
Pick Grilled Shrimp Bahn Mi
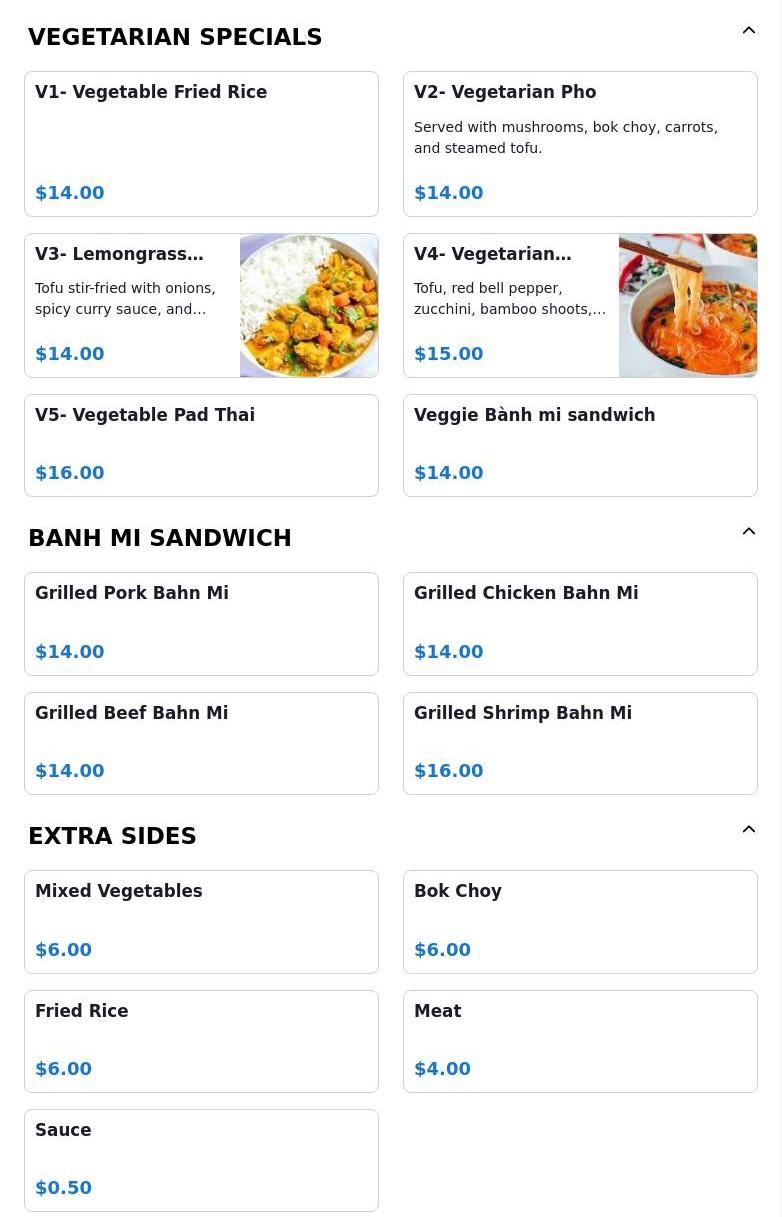pos(580,743)
